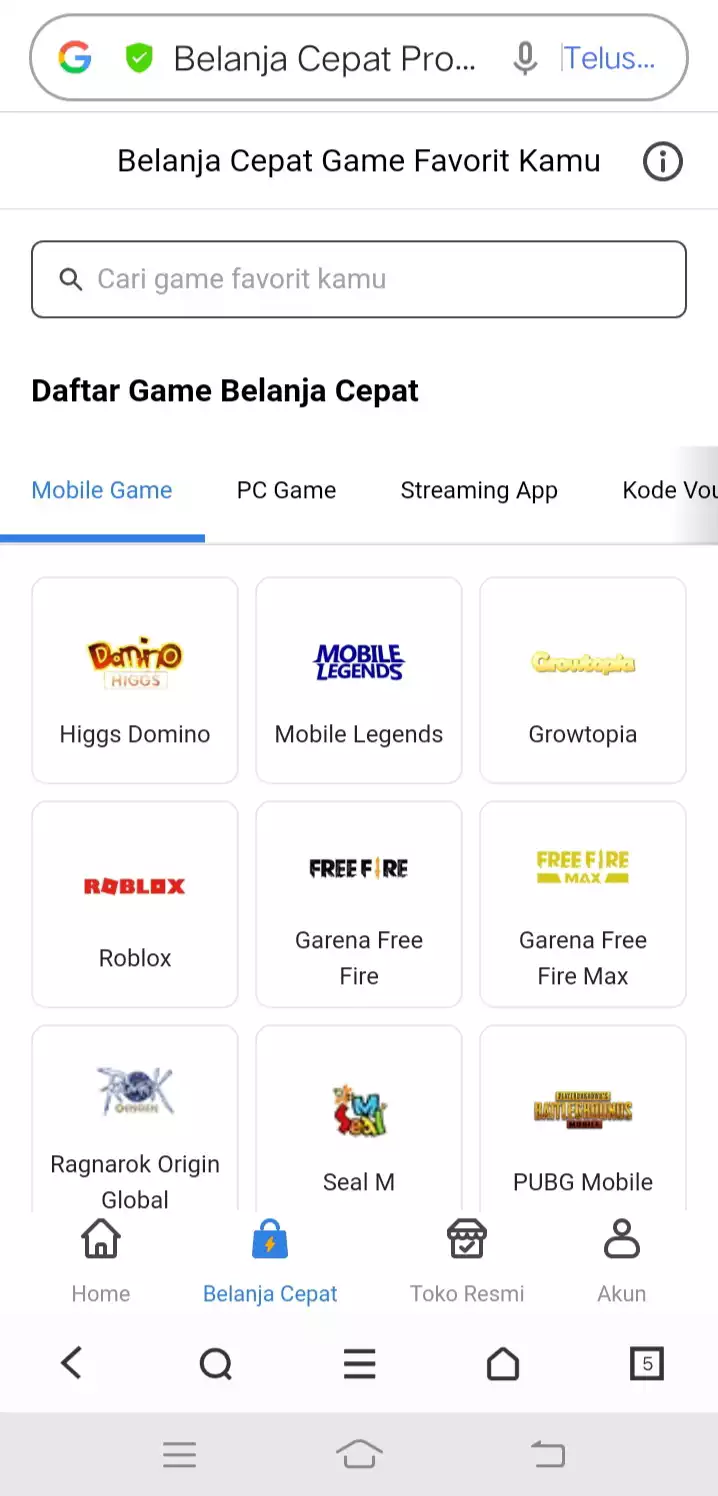The image size is (718, 1496).
Task: Switch to the PC Game tab
Action: 286,490
